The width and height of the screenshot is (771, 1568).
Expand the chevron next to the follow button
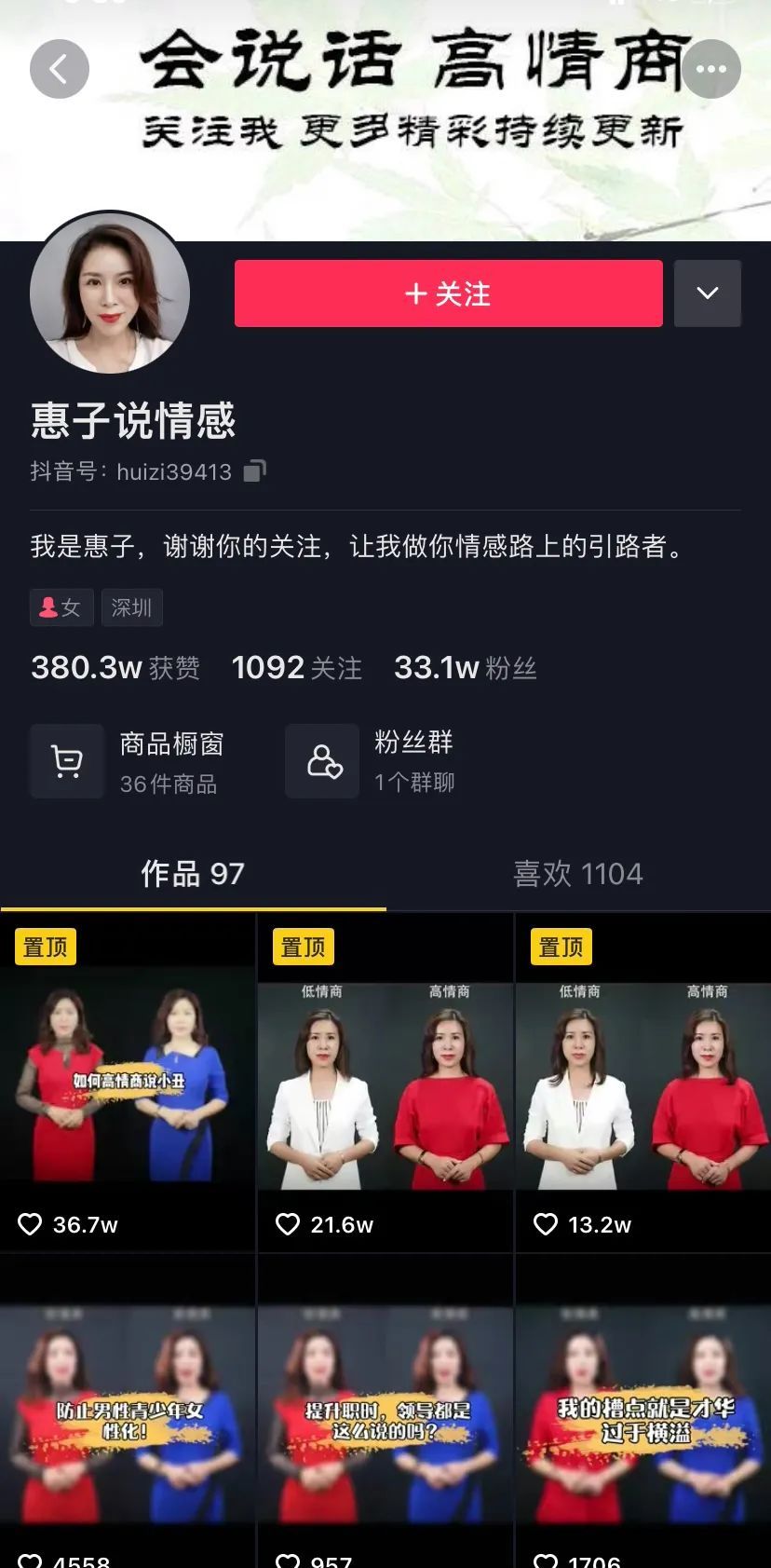(707, 293)
